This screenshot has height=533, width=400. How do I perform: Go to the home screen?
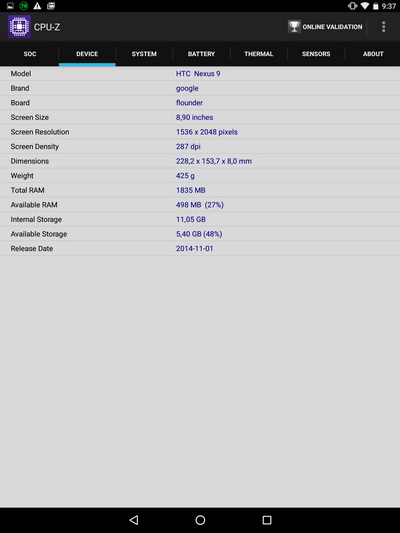tap(200, 520)
